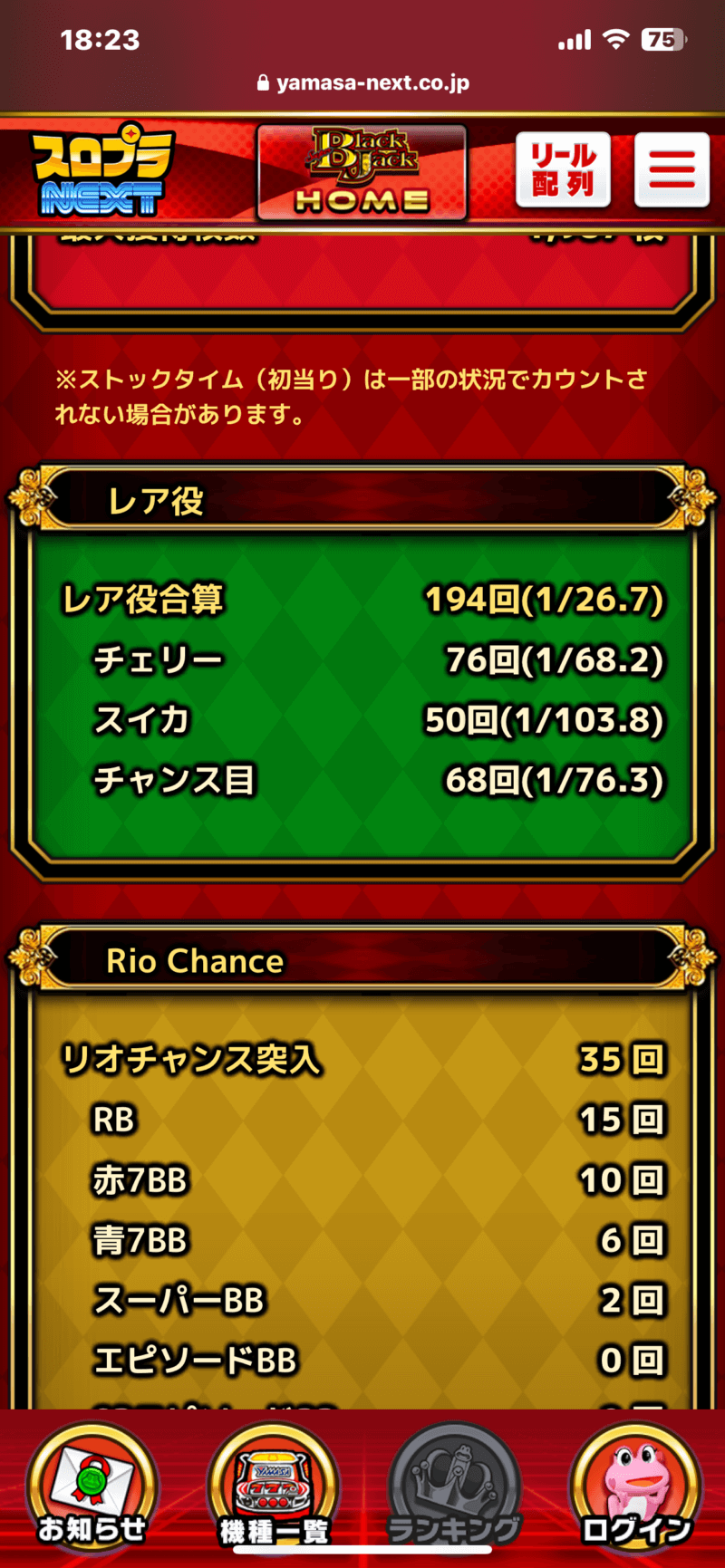
Task: Tap the yamasa-next.co.jp address bar
Action: pos(362,83)
